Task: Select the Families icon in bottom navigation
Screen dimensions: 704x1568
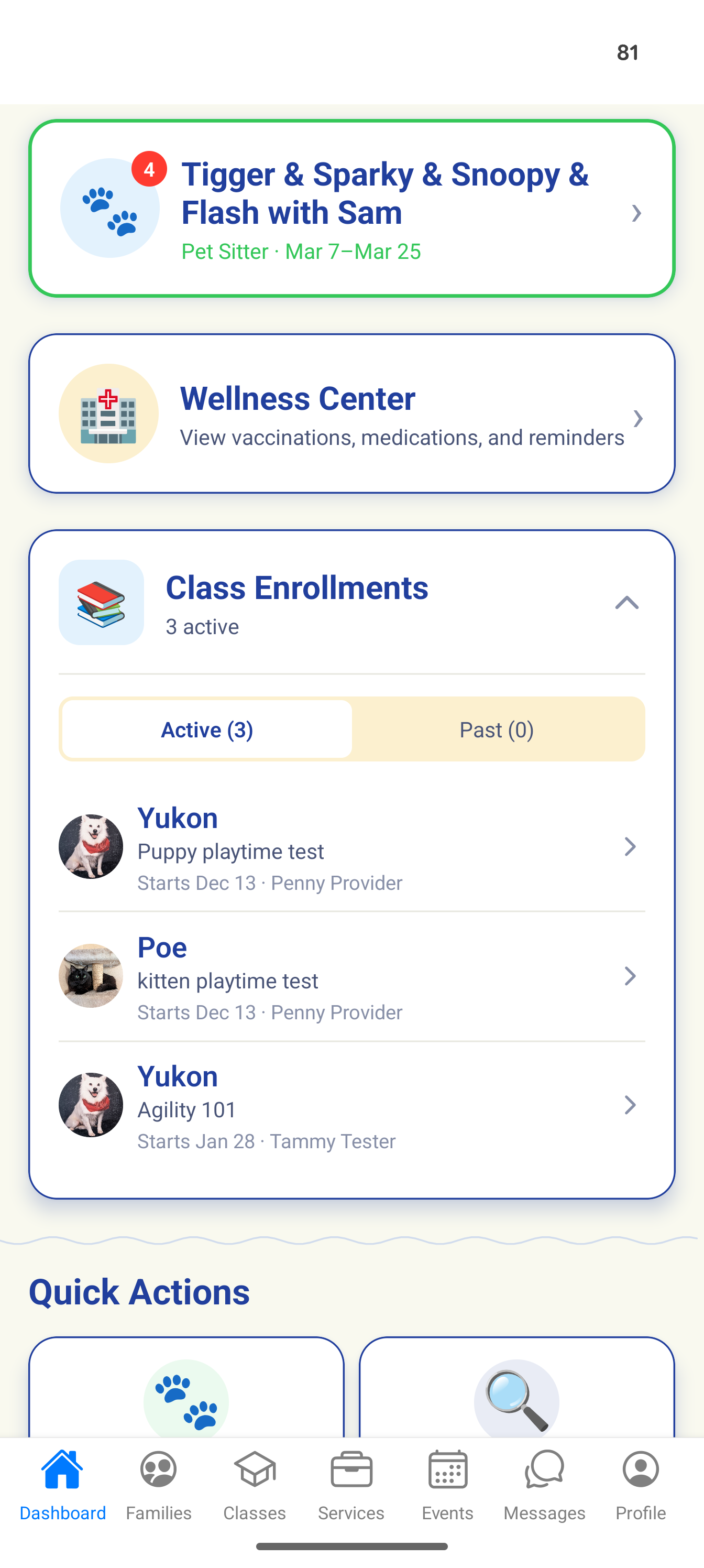Action: 158,1471
